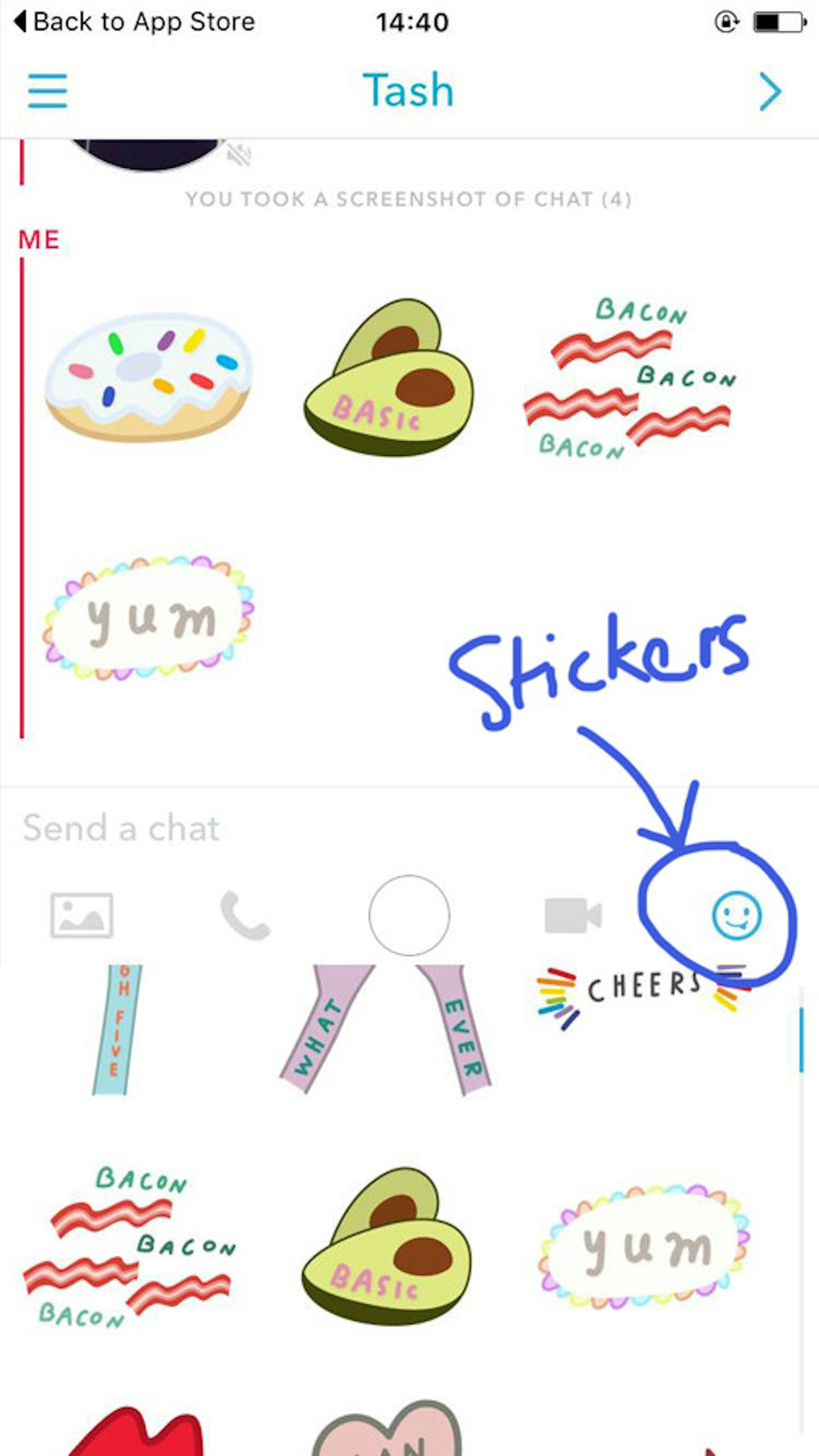Return back to App Store

tap(134, 23)
